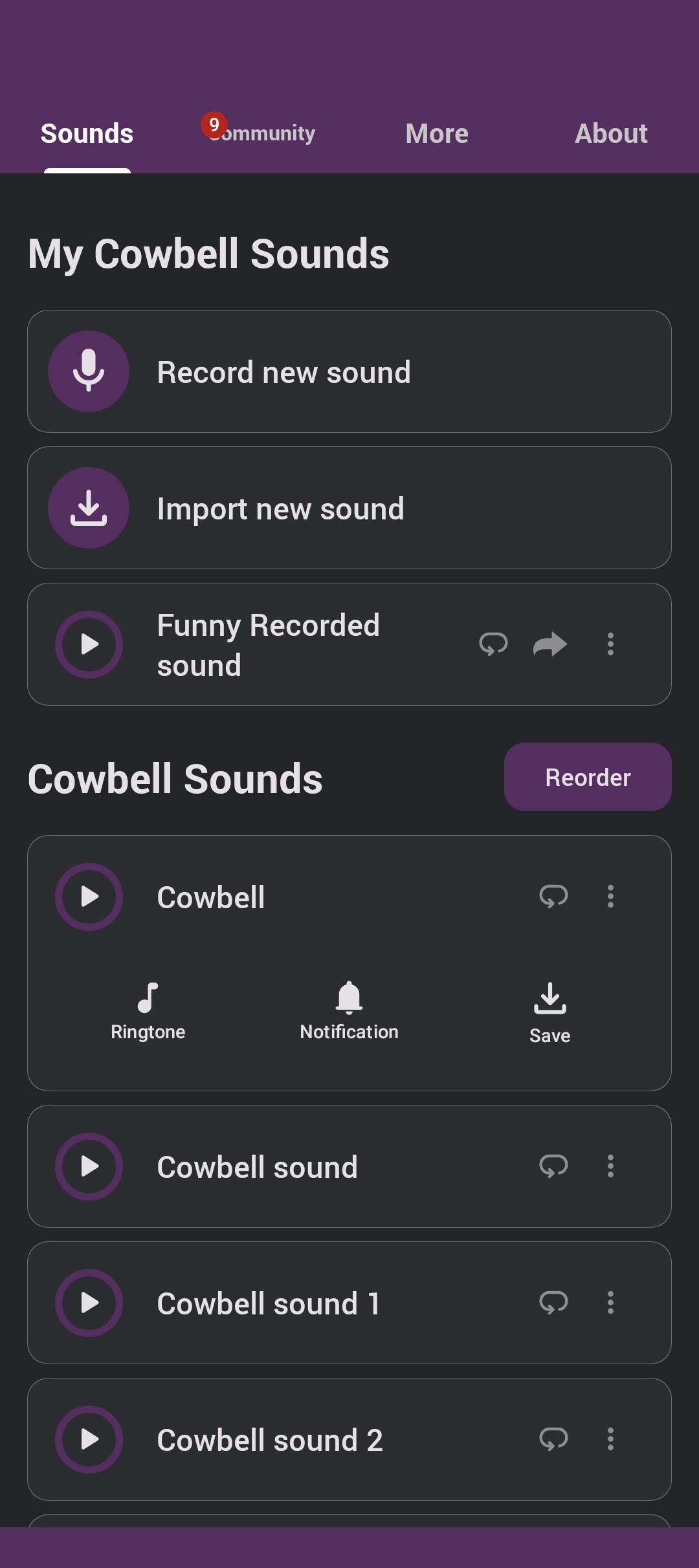This screenshot has width=699, height=1568.
Task: Play Funny Recorded sound
Action: [x=89, y=644]
